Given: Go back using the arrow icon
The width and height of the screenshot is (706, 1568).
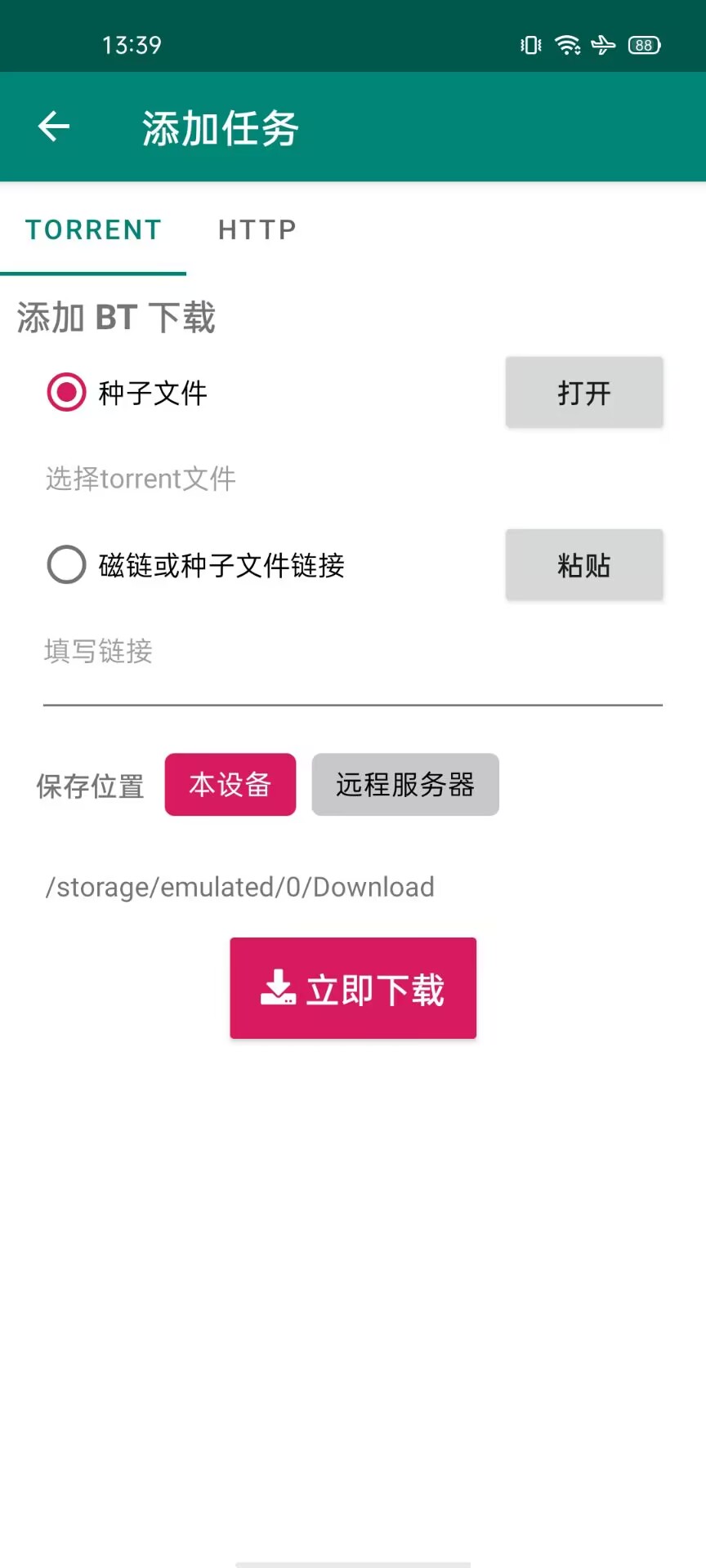Looking at the screenshot, I should 54,127.
